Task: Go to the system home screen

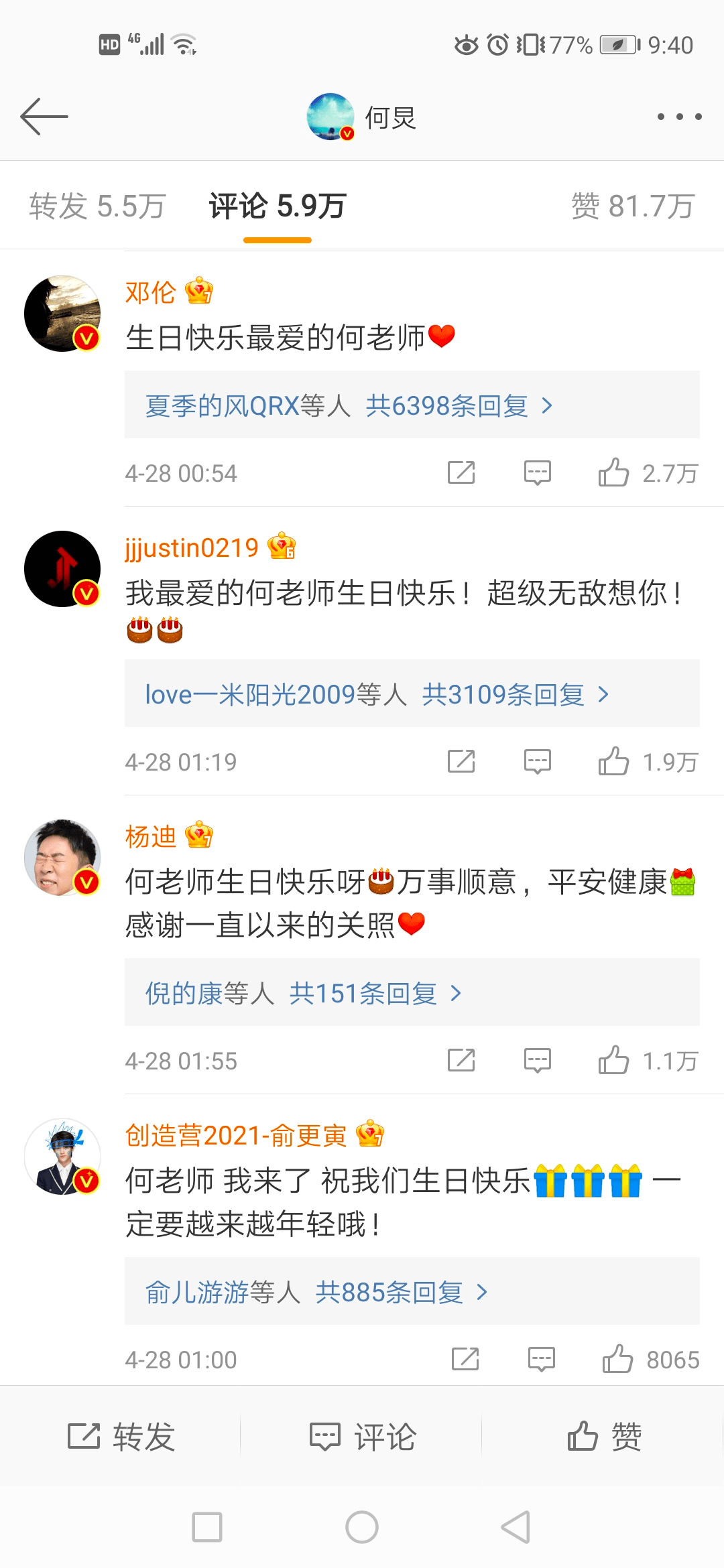Action: click(362, 1527)
